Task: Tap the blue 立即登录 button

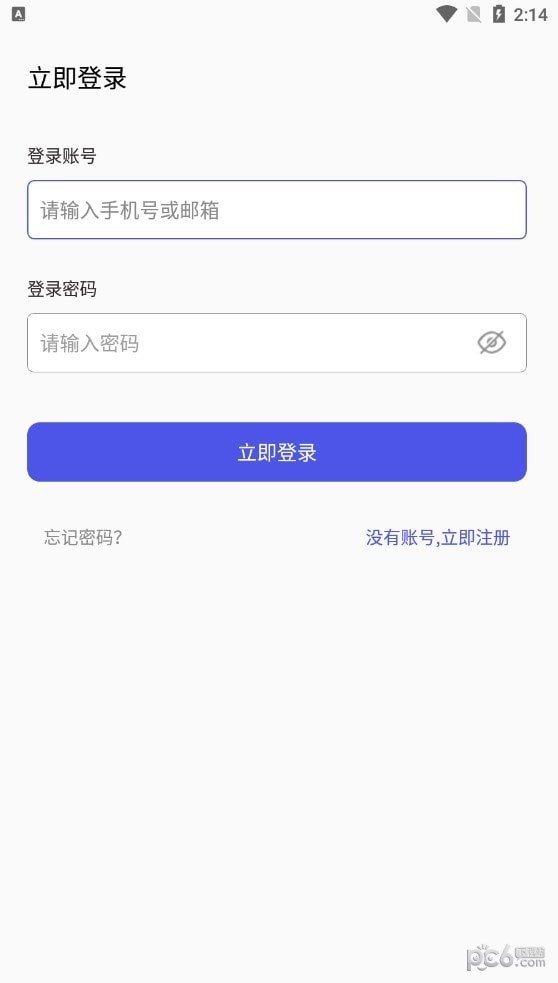Action: click(x=276, y=452)
